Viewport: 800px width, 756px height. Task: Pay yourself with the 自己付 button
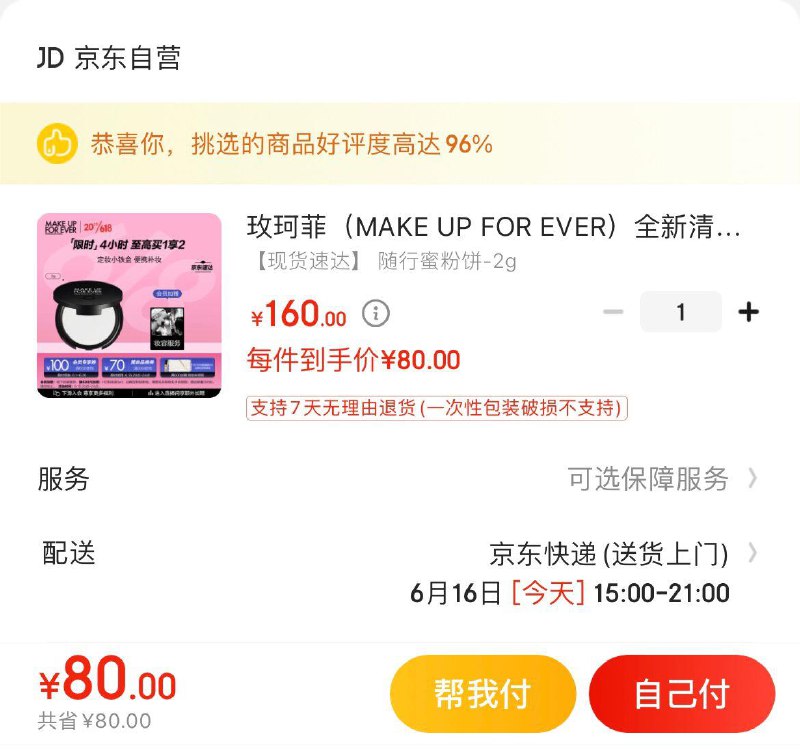pyautogui.click(x=682, y=694)
